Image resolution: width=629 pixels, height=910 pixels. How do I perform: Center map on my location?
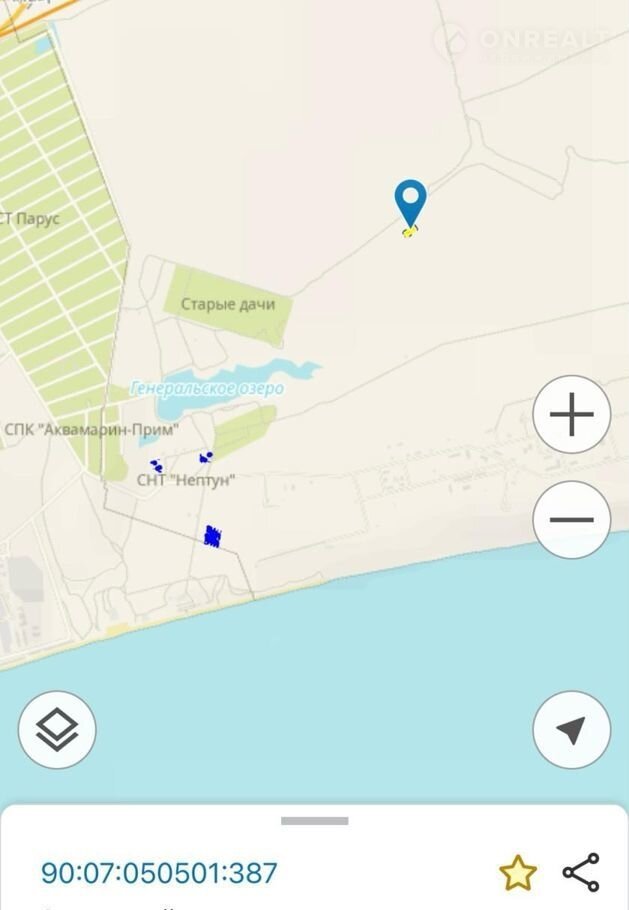[x=571, y=730]
